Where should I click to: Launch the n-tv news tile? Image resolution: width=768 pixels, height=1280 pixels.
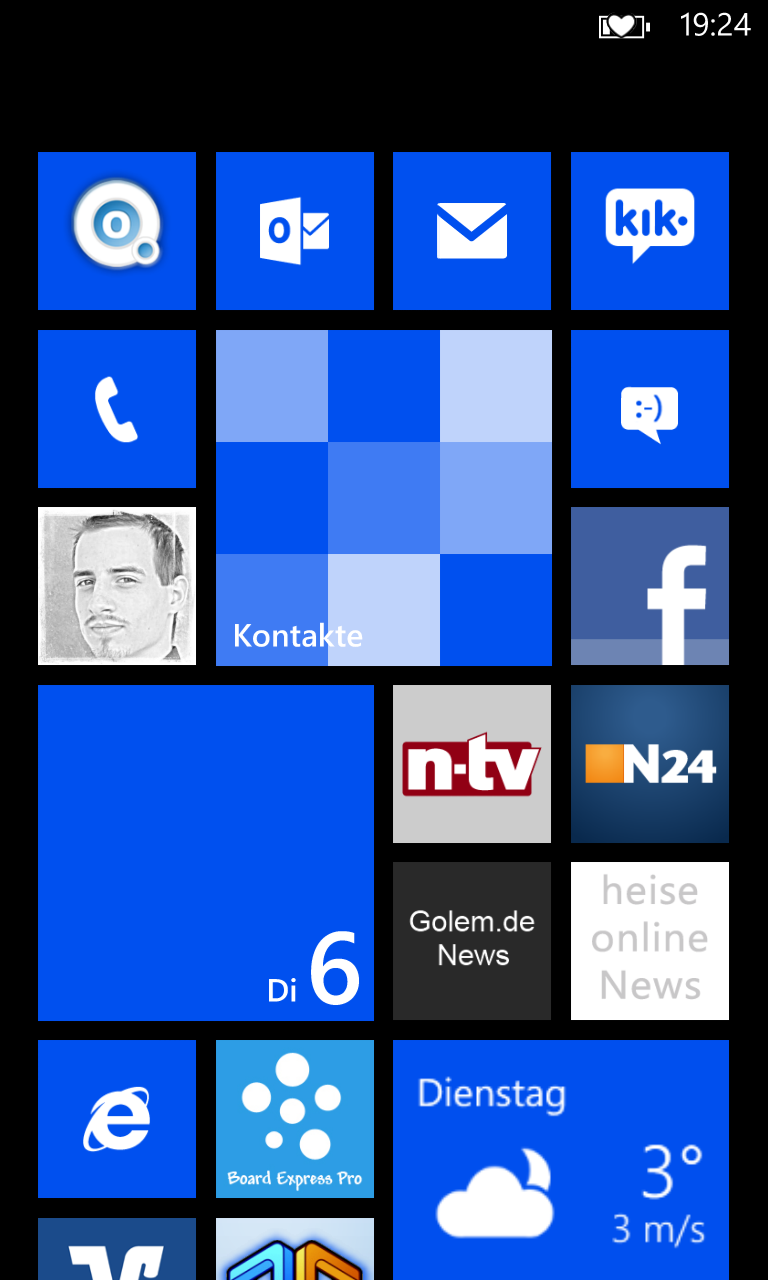point(472,764)
